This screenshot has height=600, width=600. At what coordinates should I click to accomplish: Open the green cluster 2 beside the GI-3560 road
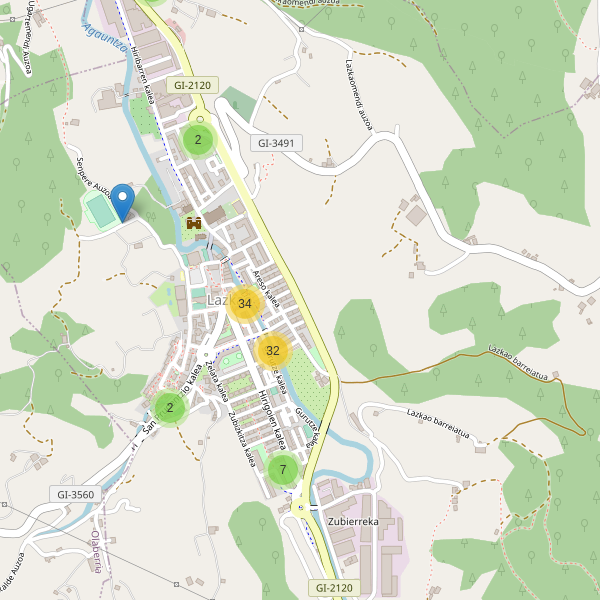tap(170, 407)
